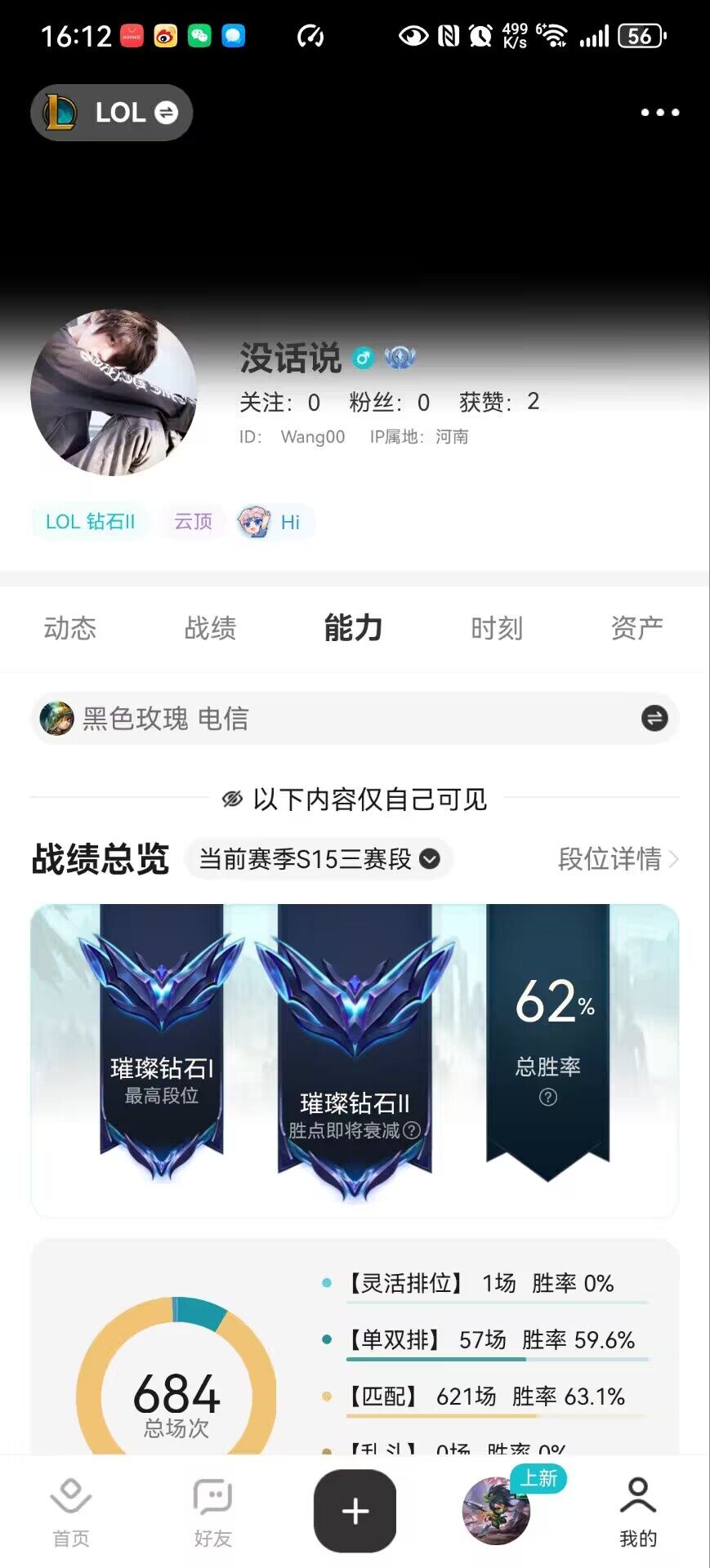Image resolution: width=710 pixels, height=1568 pixels.
Task: Switch to the 动态 tab
Action: coord(70,628)
